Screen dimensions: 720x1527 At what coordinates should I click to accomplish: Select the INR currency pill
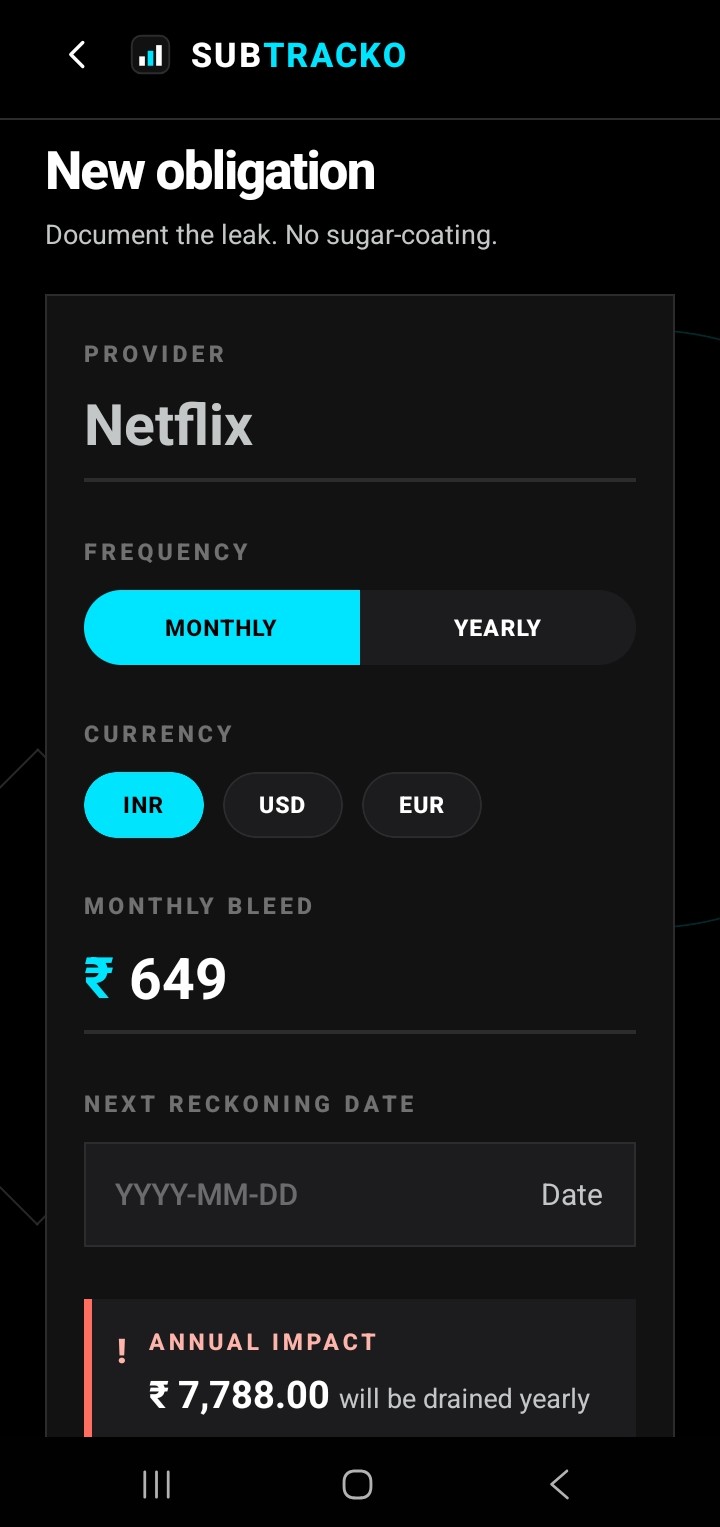pyautogui.click(x=143, y=805)
